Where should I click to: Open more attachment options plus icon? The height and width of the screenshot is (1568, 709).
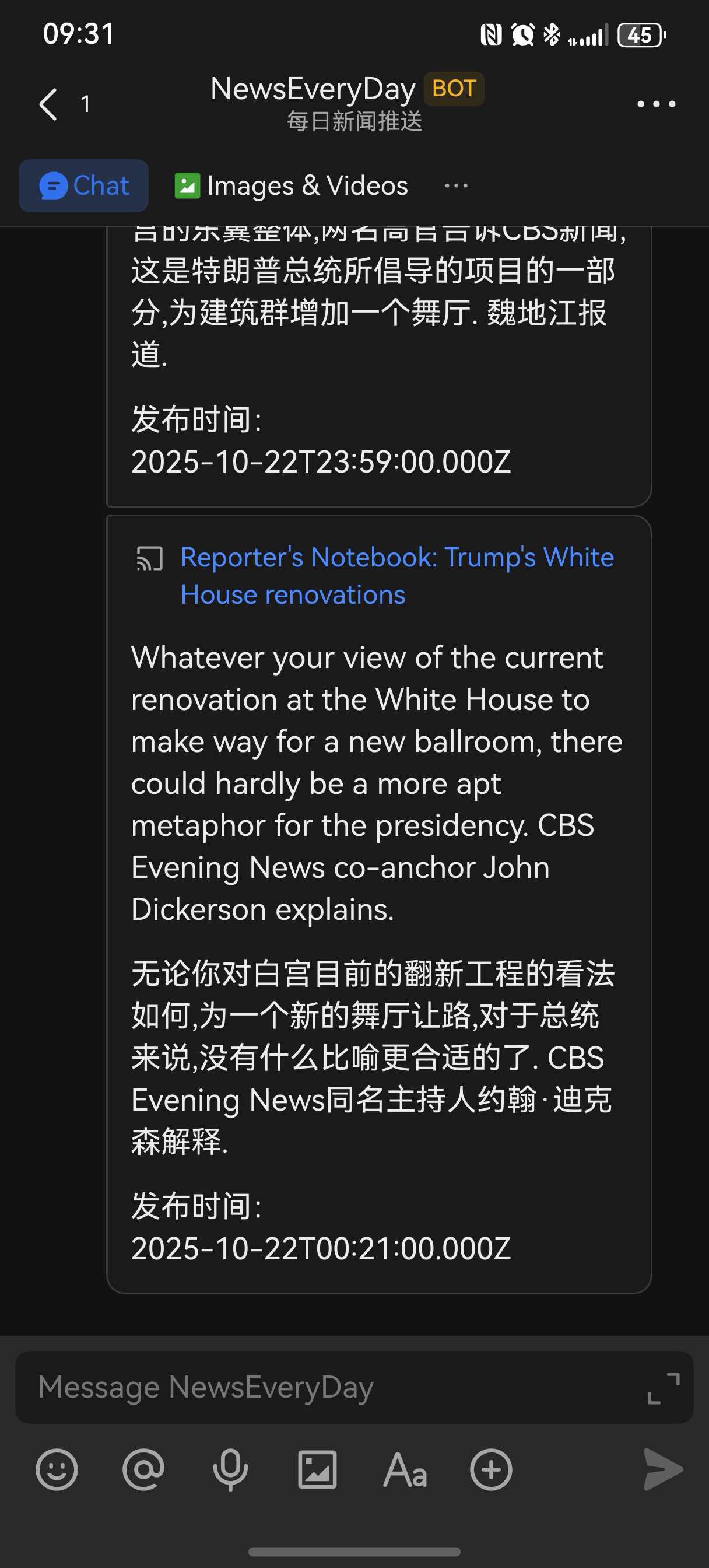coord(491,1470)
